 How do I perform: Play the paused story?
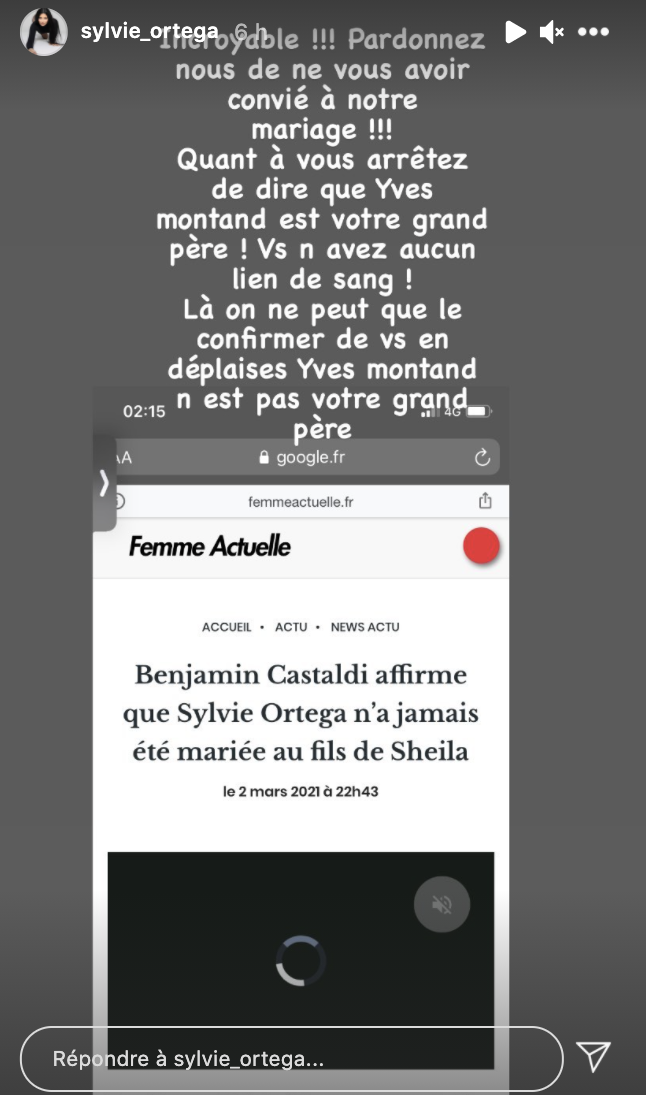pos(515,32)
